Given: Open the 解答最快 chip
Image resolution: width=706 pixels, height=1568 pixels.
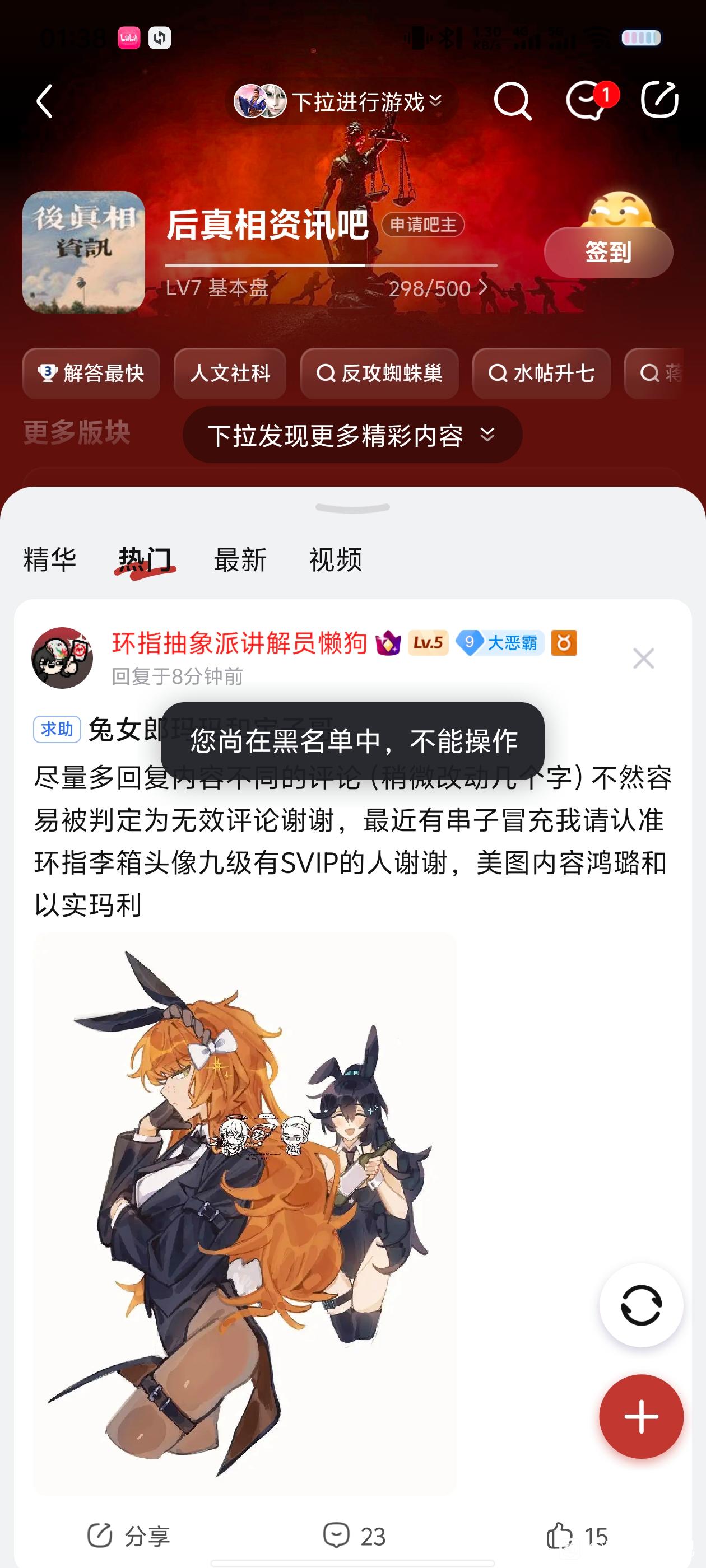Looking at the screenshot, I should click(91, 373).
